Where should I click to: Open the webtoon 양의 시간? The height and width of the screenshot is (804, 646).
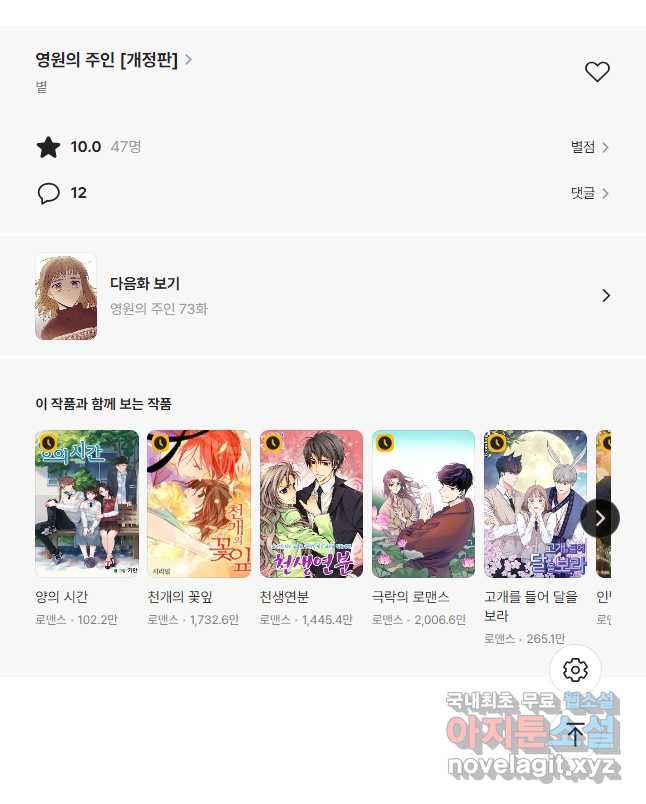point(86,504)
